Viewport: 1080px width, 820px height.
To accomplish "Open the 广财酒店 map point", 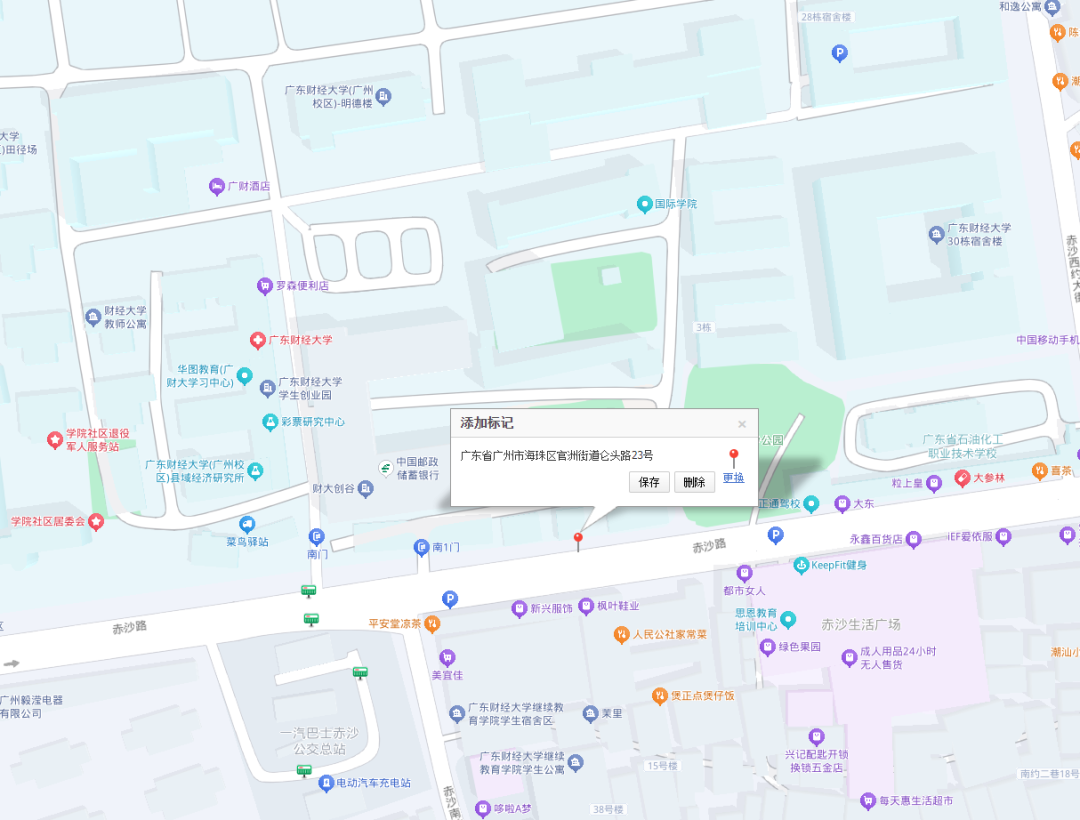I will [217, 186].
